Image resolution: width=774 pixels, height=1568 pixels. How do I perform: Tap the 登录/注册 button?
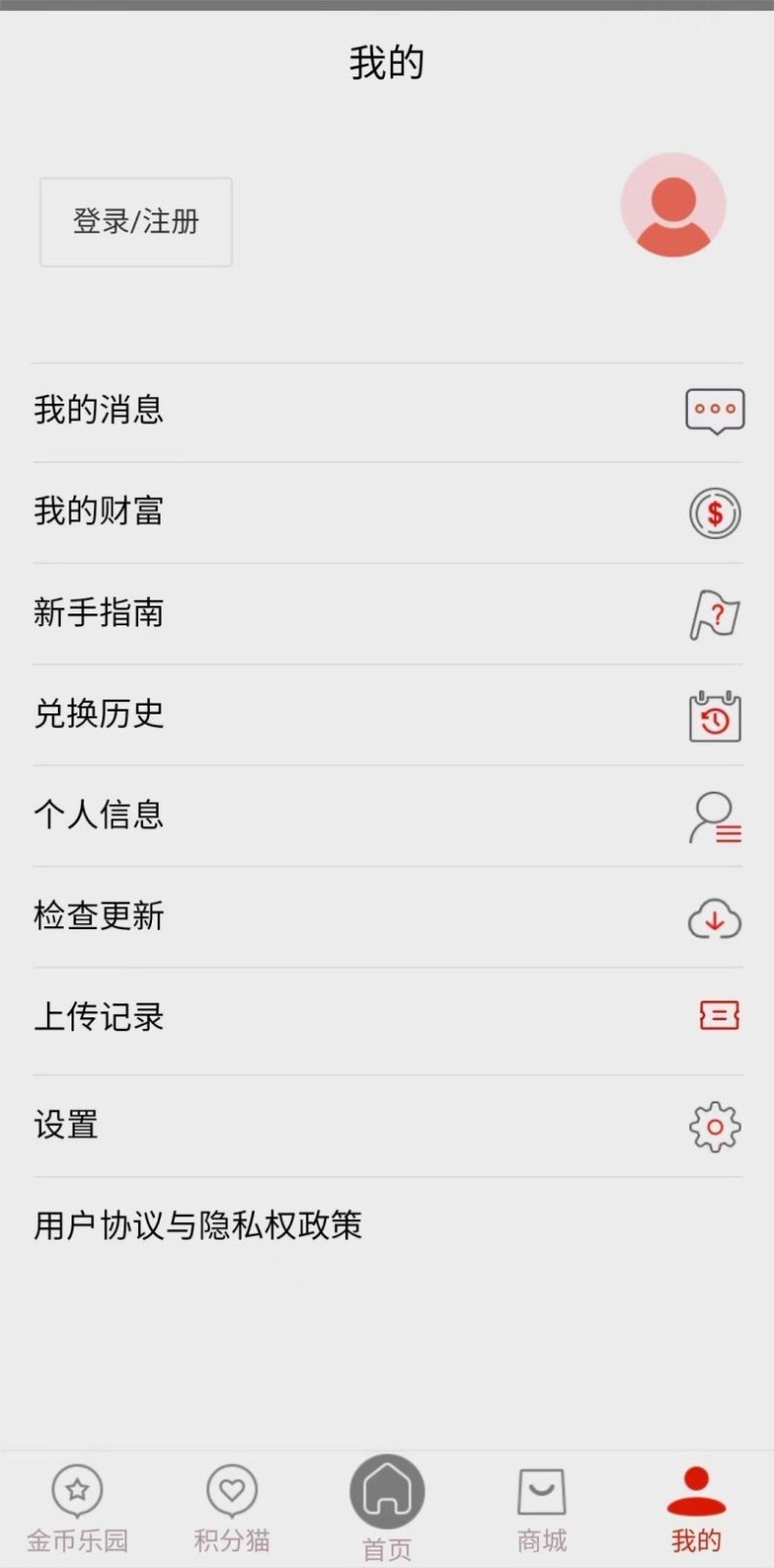coord(136,221)
